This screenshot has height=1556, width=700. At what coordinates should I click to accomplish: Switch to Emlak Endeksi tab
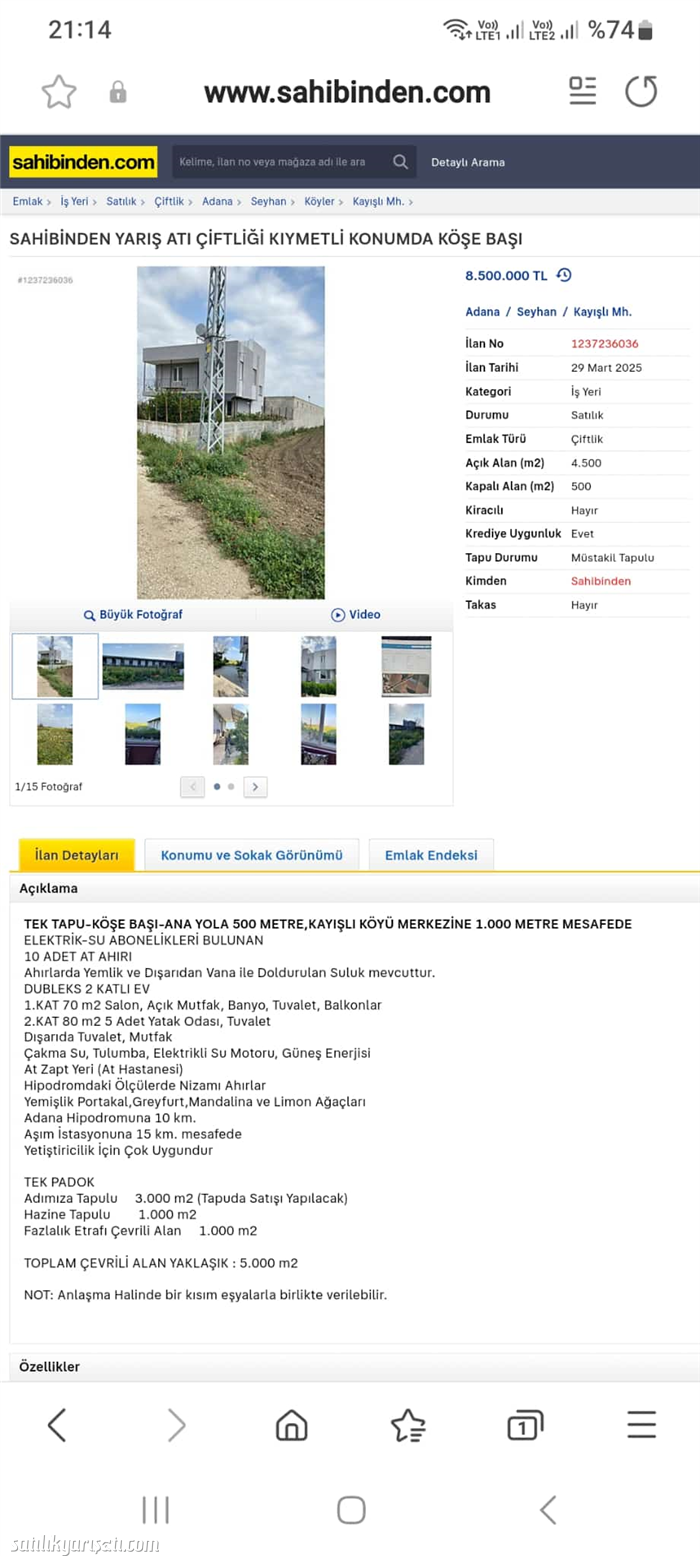[x=431, y=855]
